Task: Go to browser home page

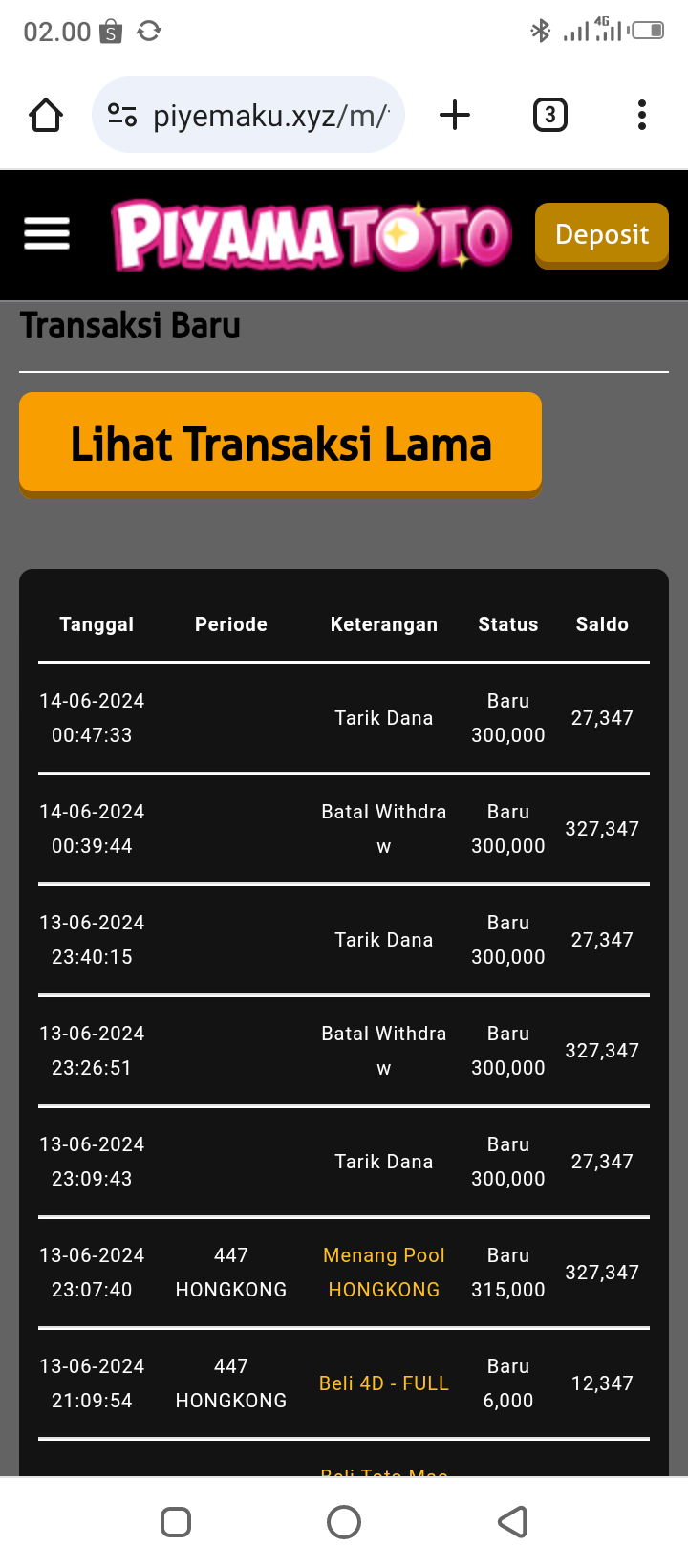Action: click(46, 116)
